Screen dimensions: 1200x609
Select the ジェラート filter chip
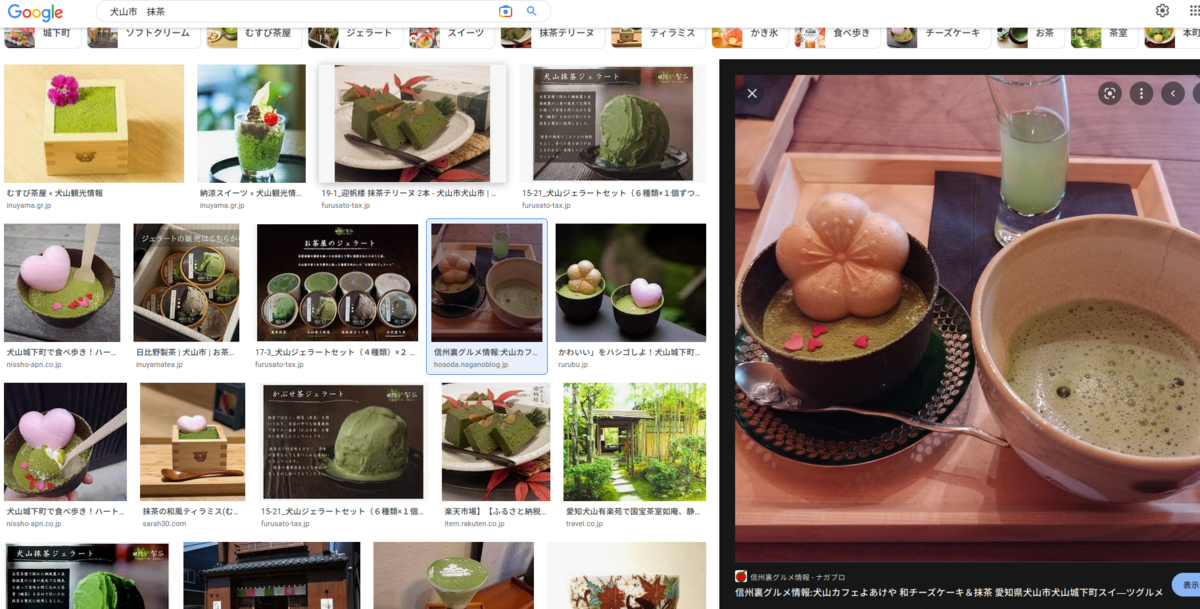click(354, 34)
